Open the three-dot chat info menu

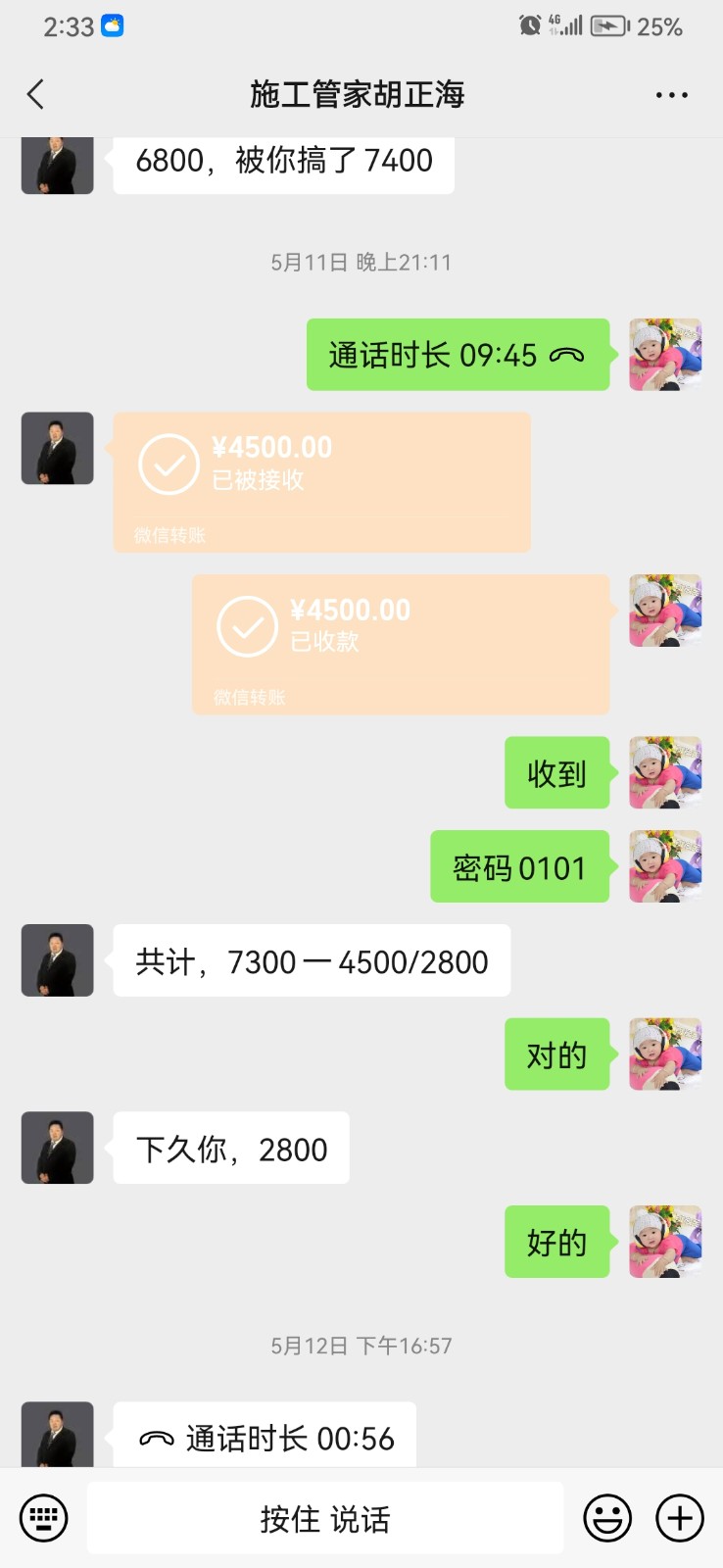(671, 95)
